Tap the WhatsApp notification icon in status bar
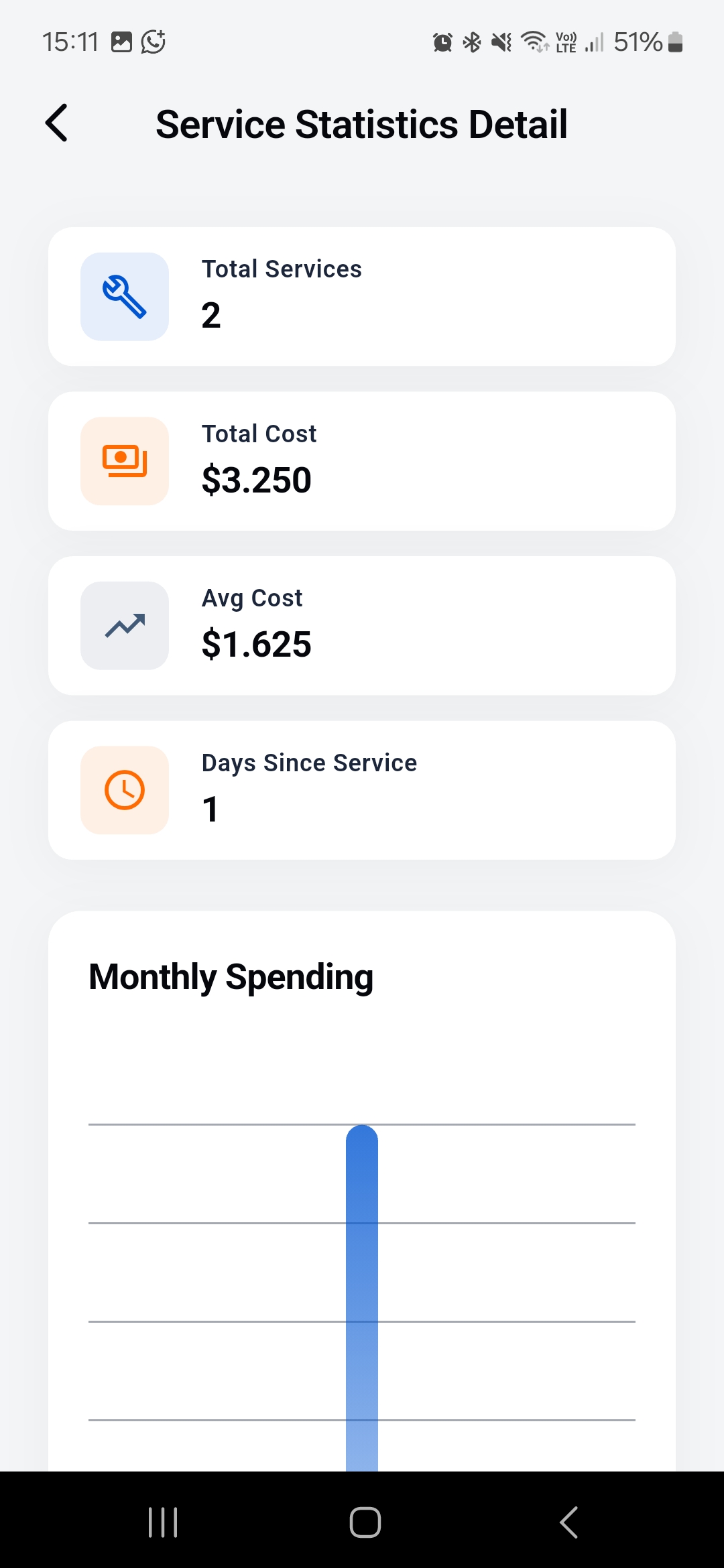 click(x=153, y=42)
